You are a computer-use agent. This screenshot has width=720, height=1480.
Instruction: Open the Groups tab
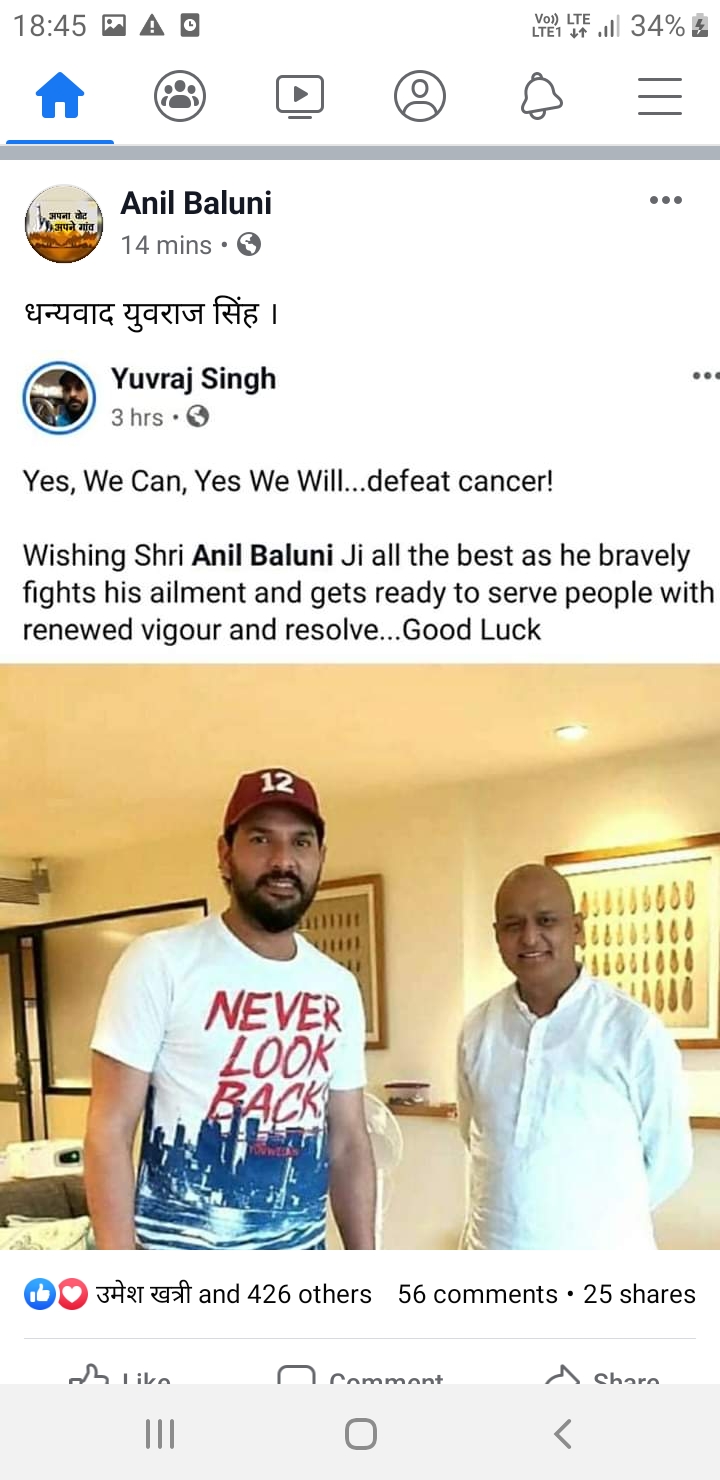[x=180, y=97]
